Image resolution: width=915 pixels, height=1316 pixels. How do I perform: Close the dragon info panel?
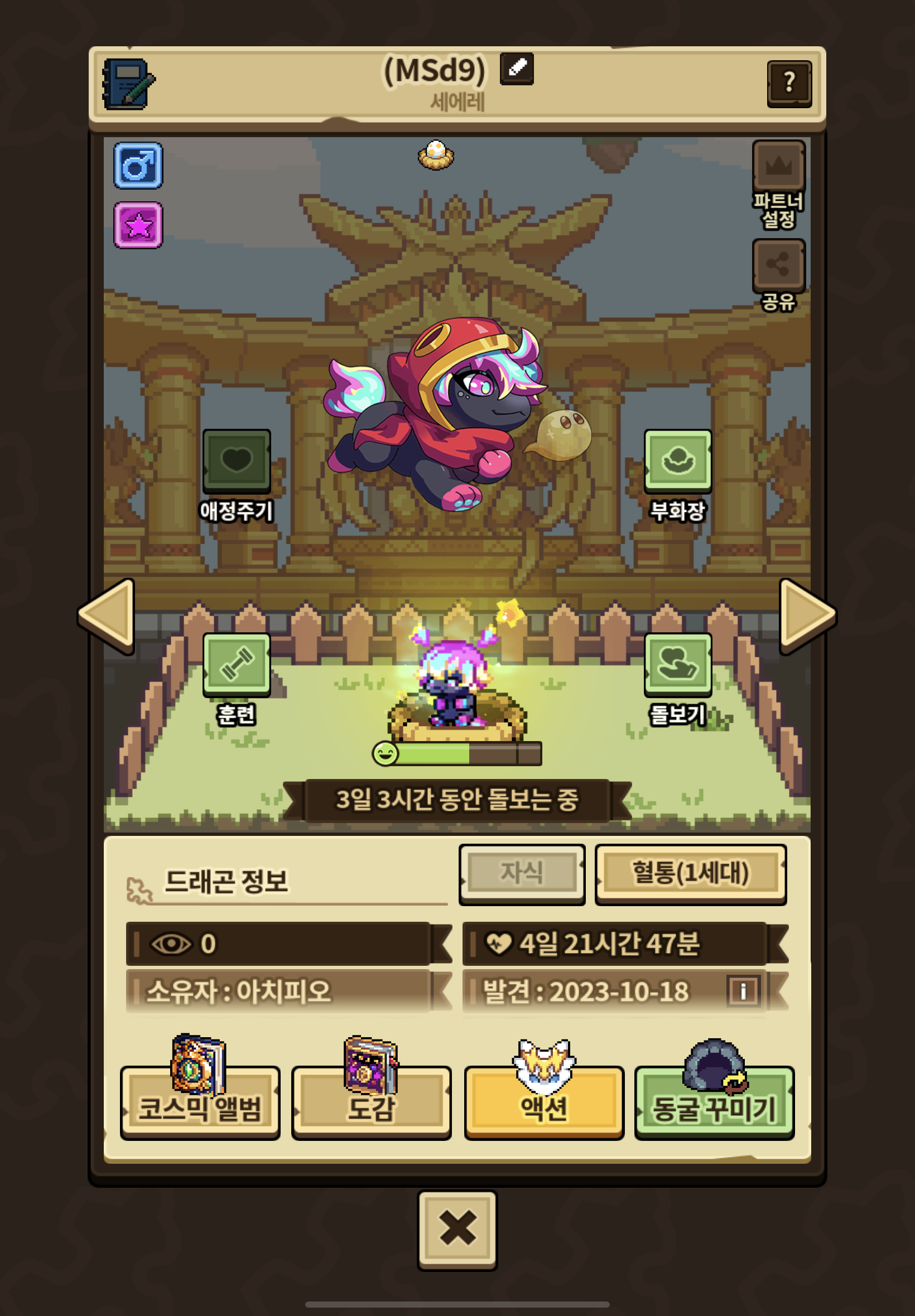tap(457, 1229)
